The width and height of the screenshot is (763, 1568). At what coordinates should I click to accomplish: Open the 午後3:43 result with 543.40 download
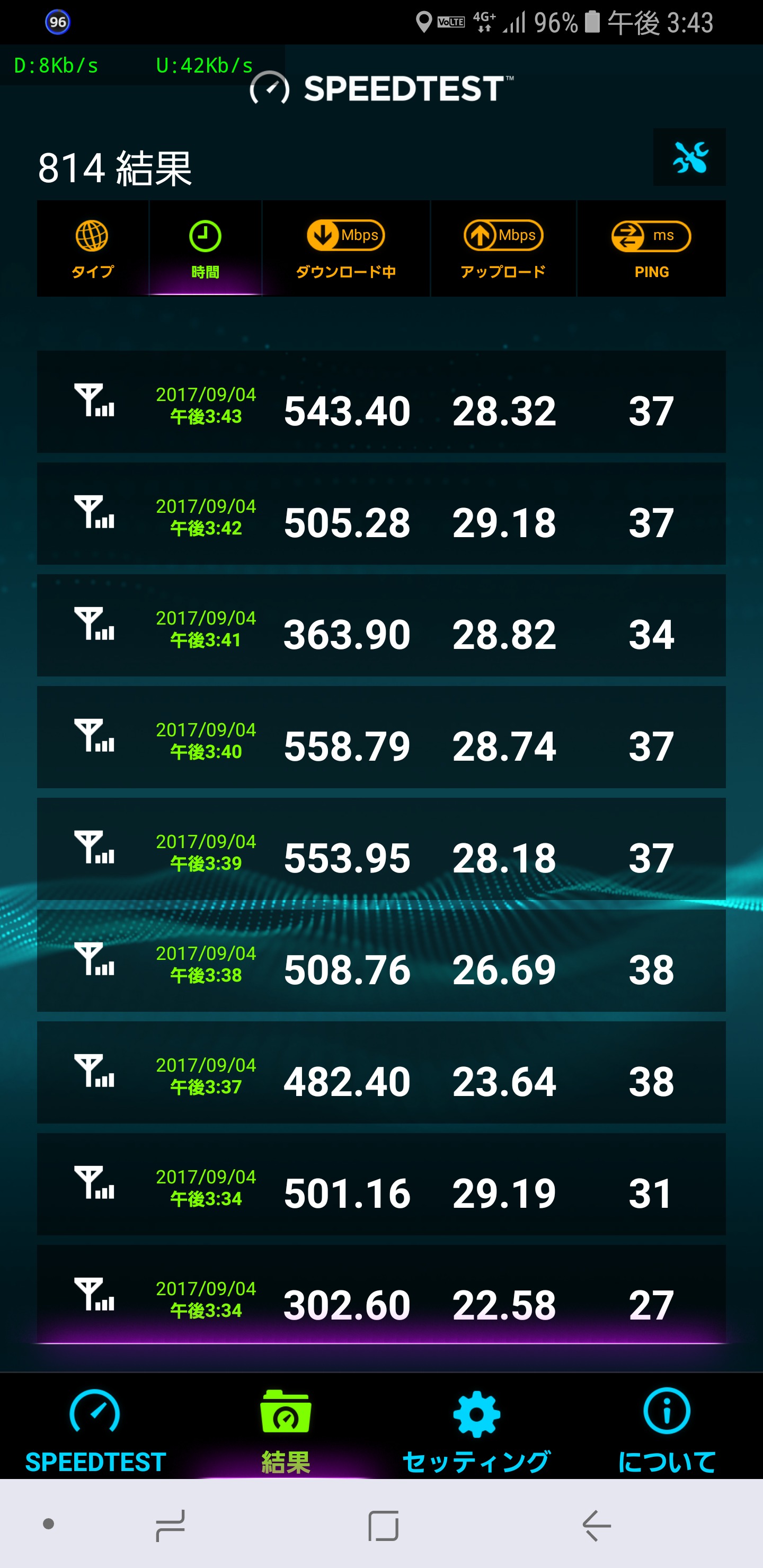pyautogui.click(x=381, y=402)
